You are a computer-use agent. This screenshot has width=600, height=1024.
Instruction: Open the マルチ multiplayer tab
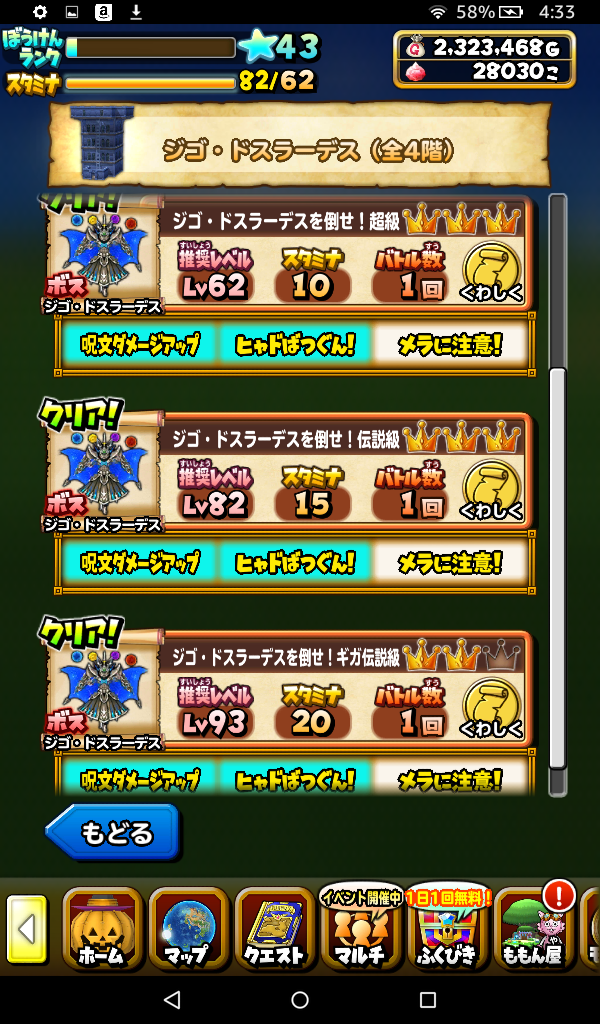click(360, 929)
